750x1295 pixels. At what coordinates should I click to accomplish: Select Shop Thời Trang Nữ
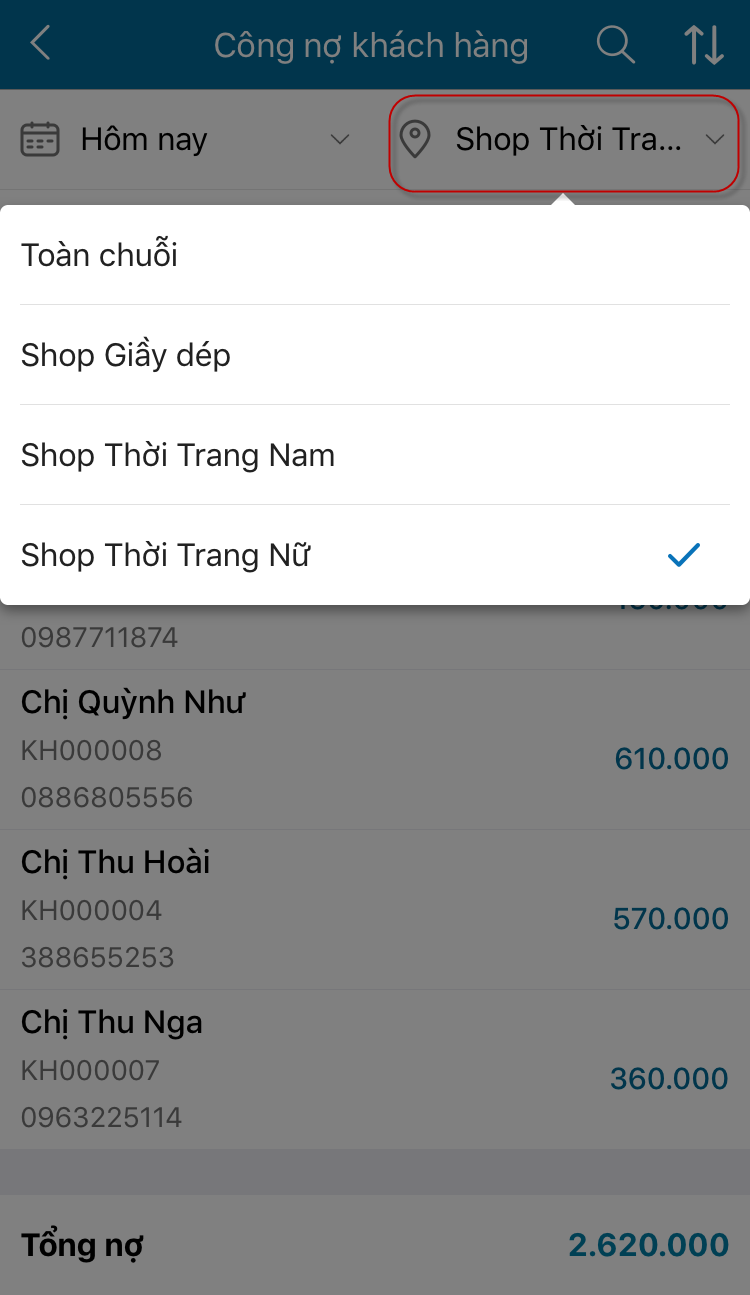pos(375,555)
